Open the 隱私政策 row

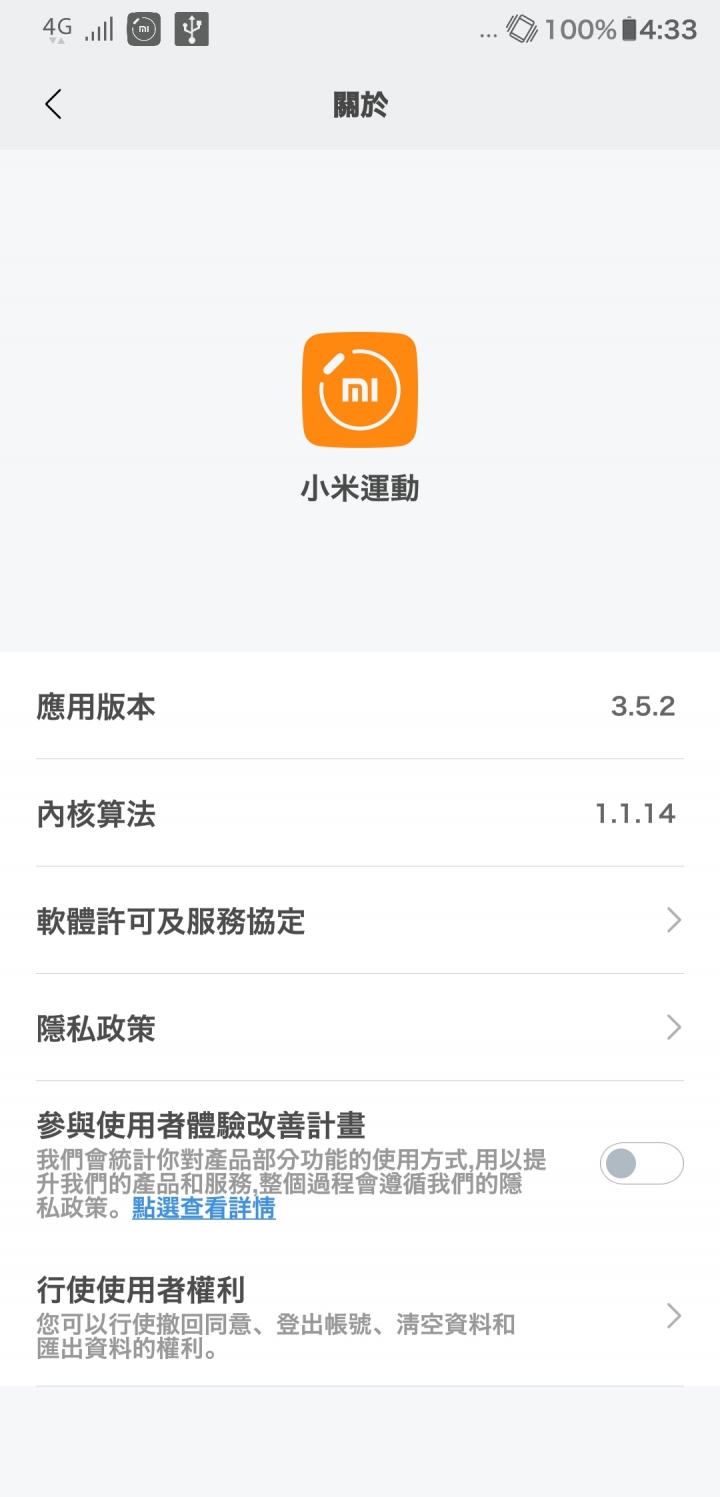(360, 1027)
